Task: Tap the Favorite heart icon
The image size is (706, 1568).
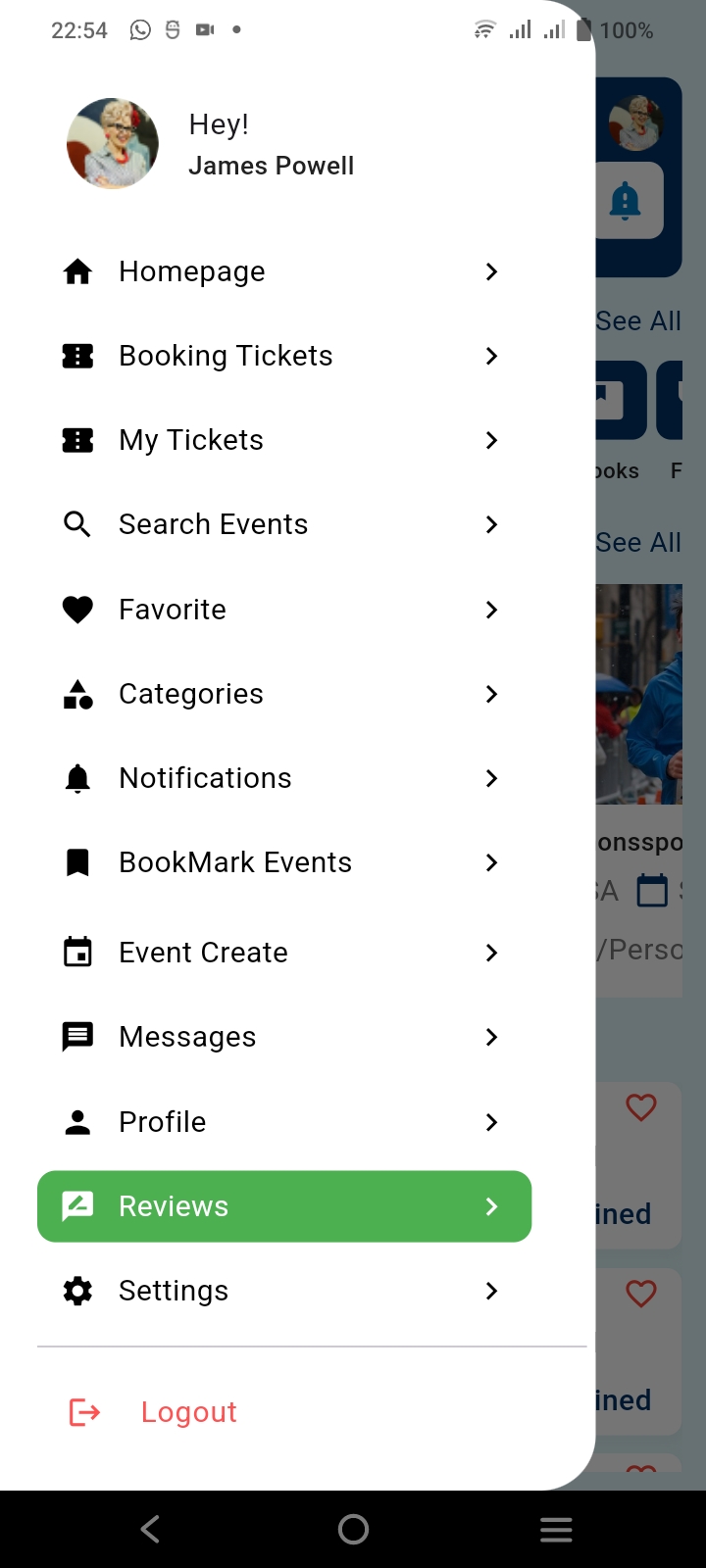Action: point(77,609)
